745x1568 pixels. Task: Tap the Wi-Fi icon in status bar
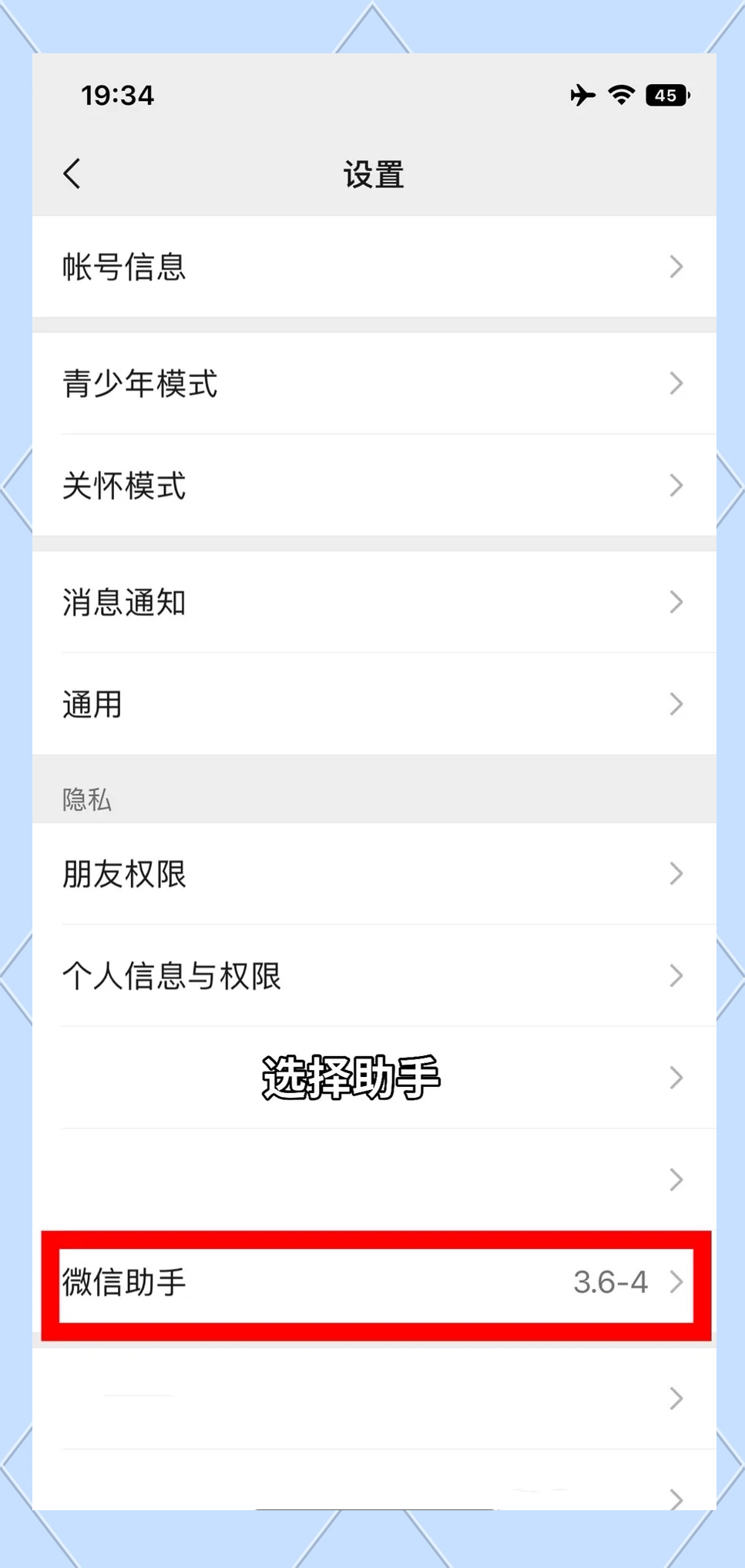(x=619, y=95)
